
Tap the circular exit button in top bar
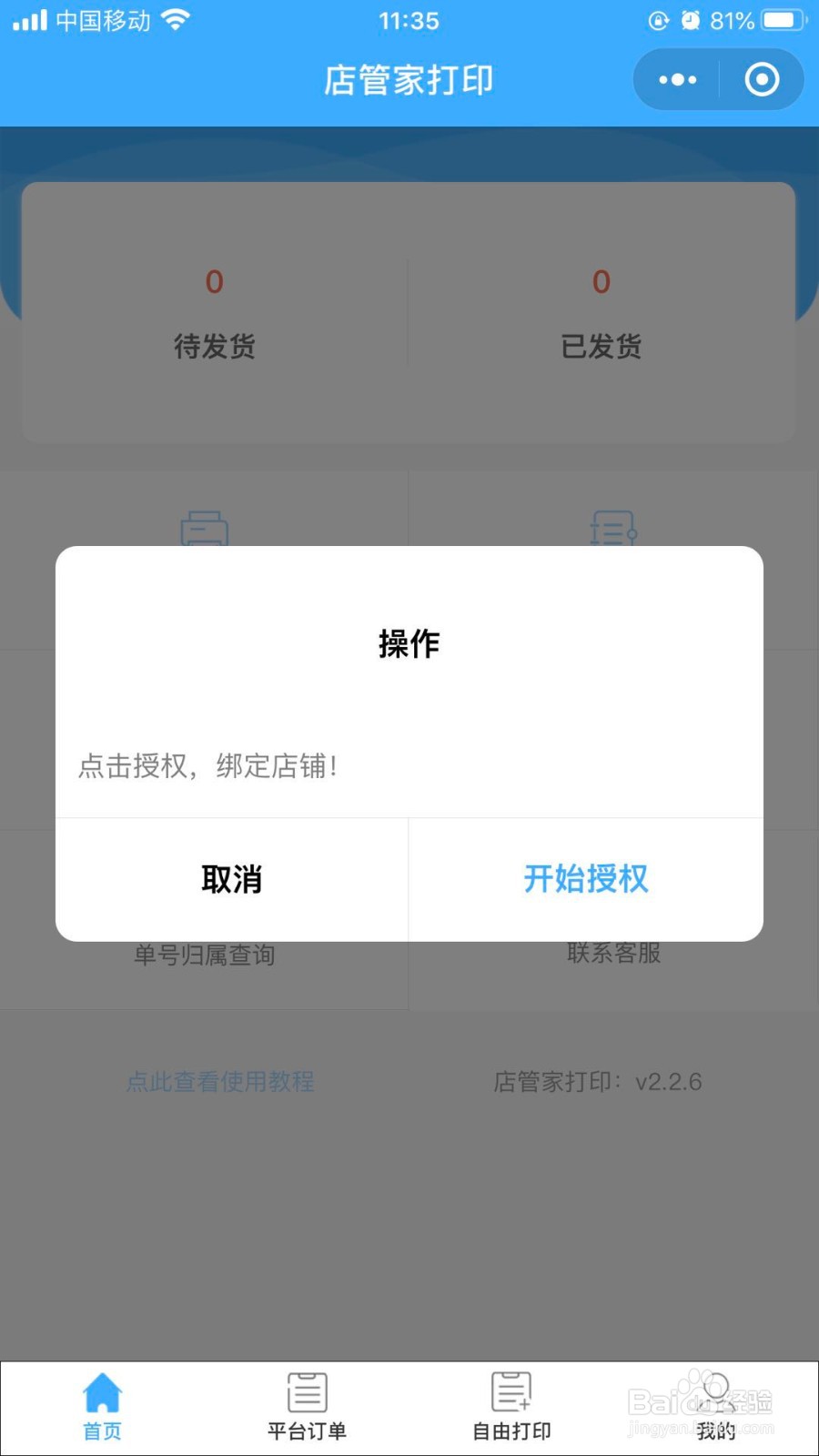pyautogui.click(x=763, y=79)
